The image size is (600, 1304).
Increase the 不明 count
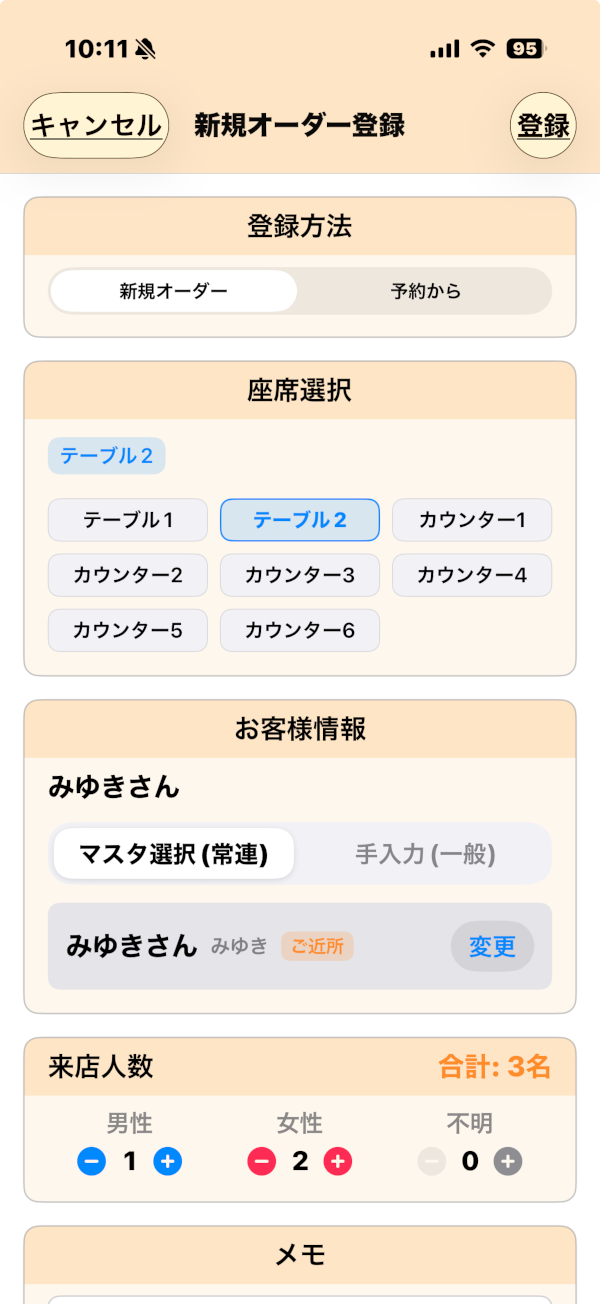pyautogui.click(x=508, y=1161)
